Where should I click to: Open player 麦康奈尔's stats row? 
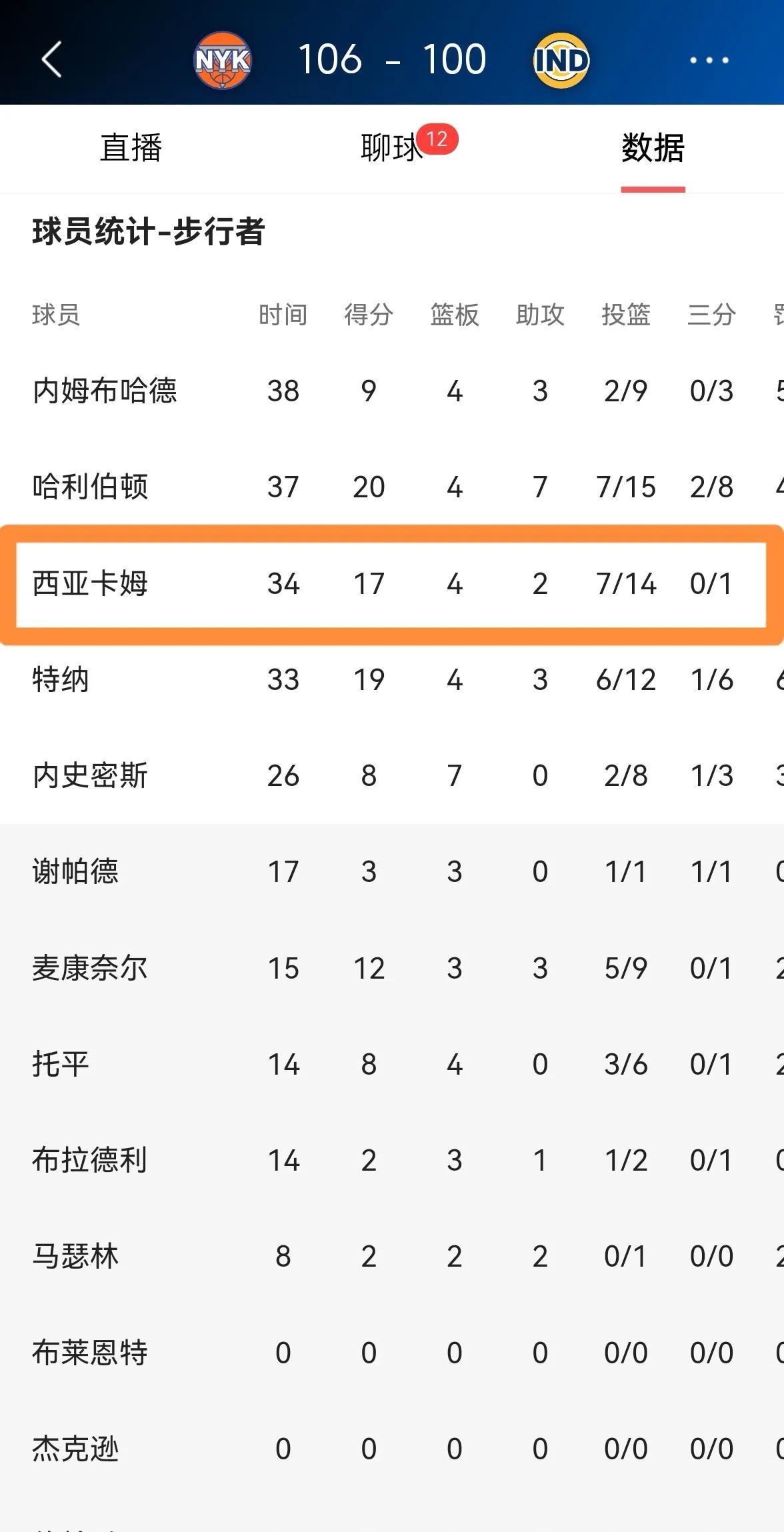click(90, 968)
